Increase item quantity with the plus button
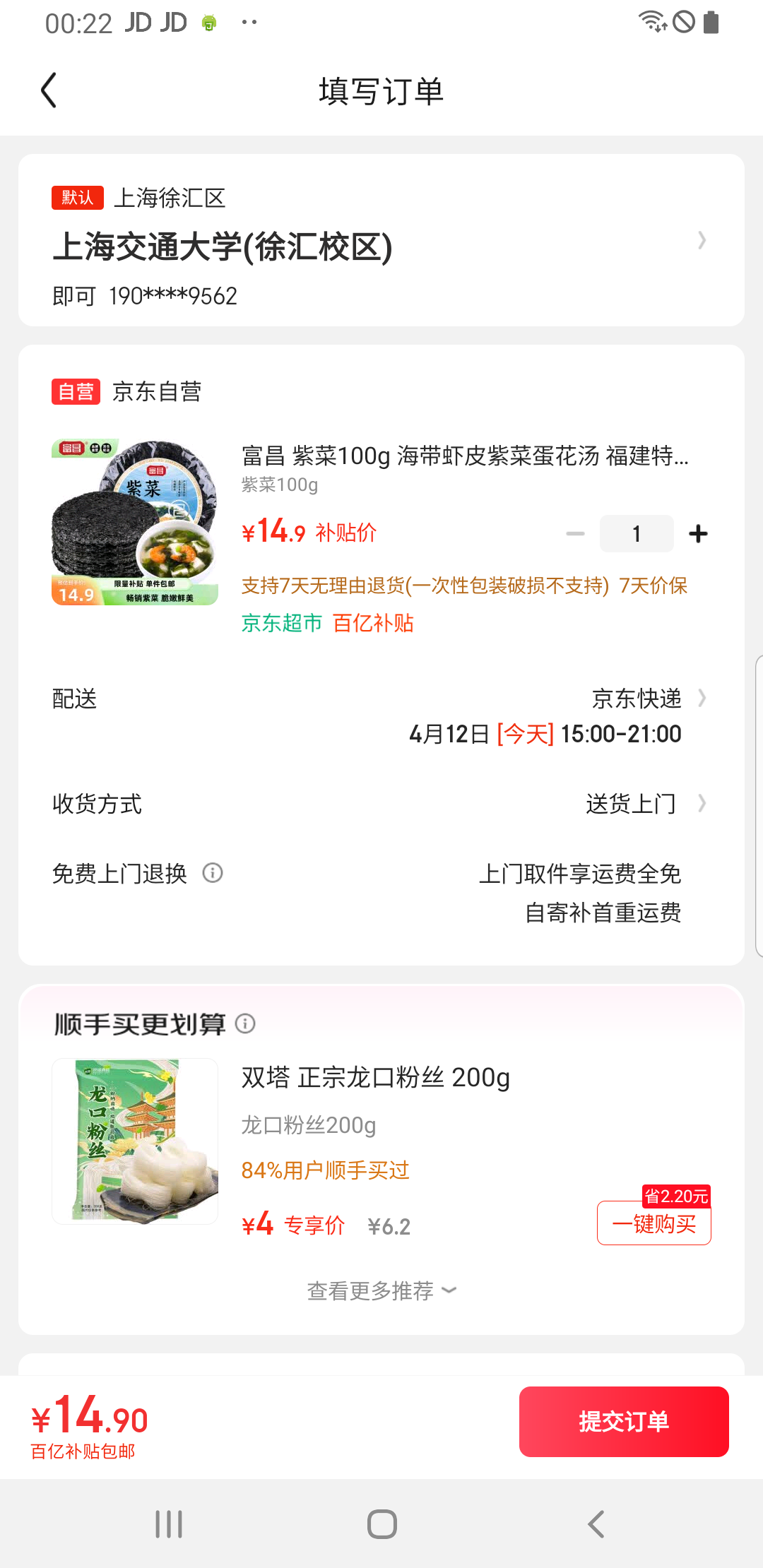Screen dimensions: 763x1568 pos(698,534)
